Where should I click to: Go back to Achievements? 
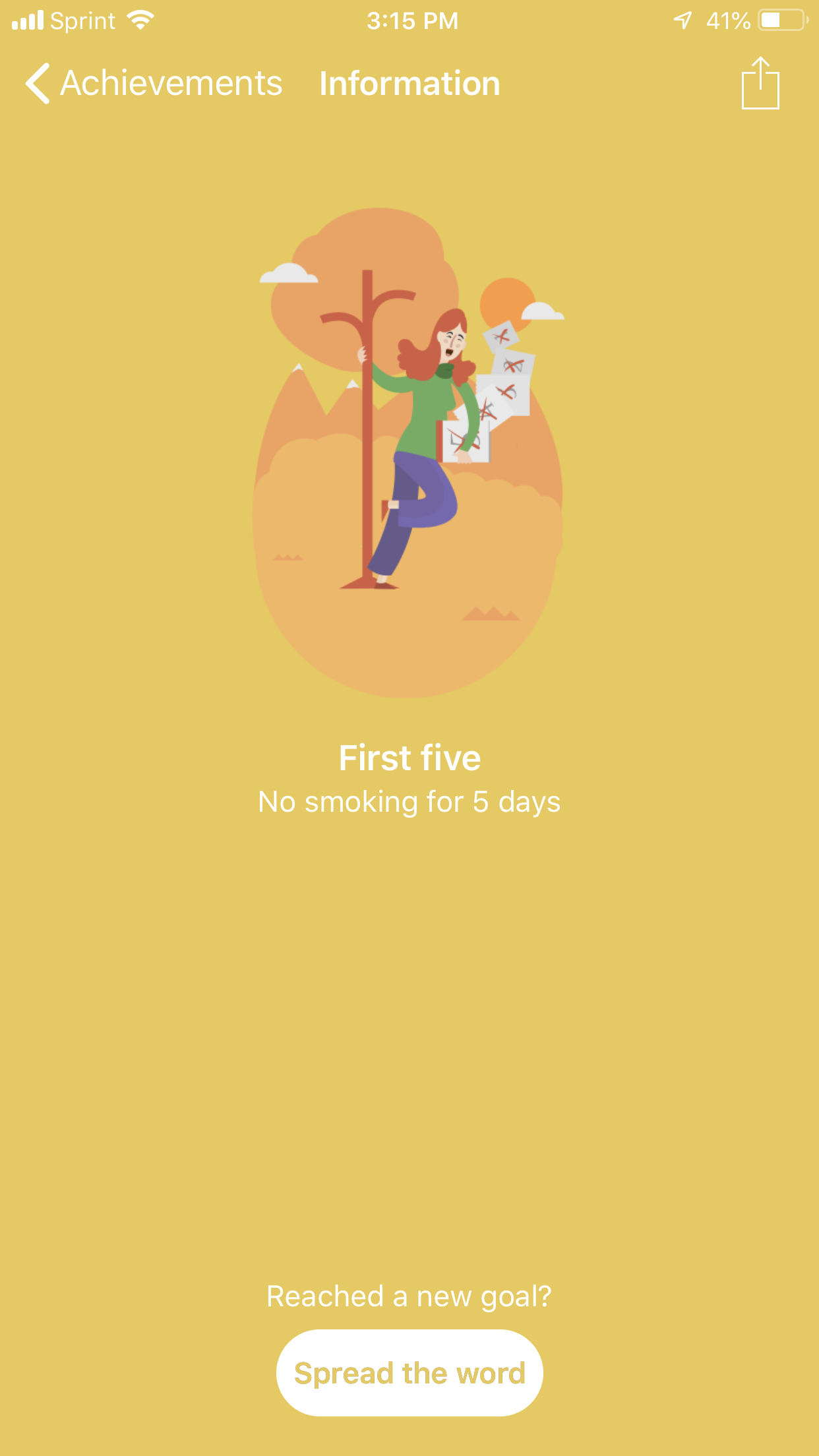(153, 84)
